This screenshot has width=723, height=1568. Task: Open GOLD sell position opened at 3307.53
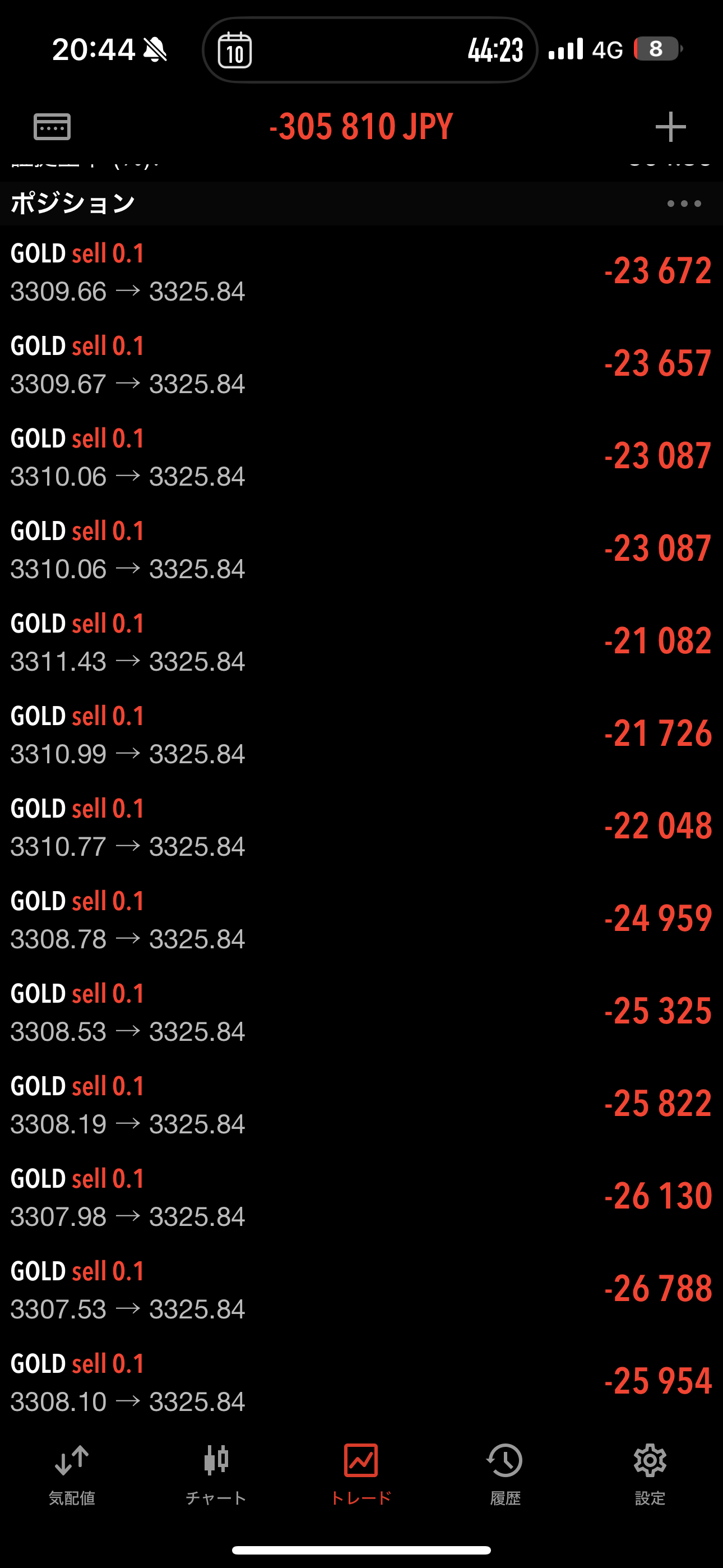[361, 1290]
